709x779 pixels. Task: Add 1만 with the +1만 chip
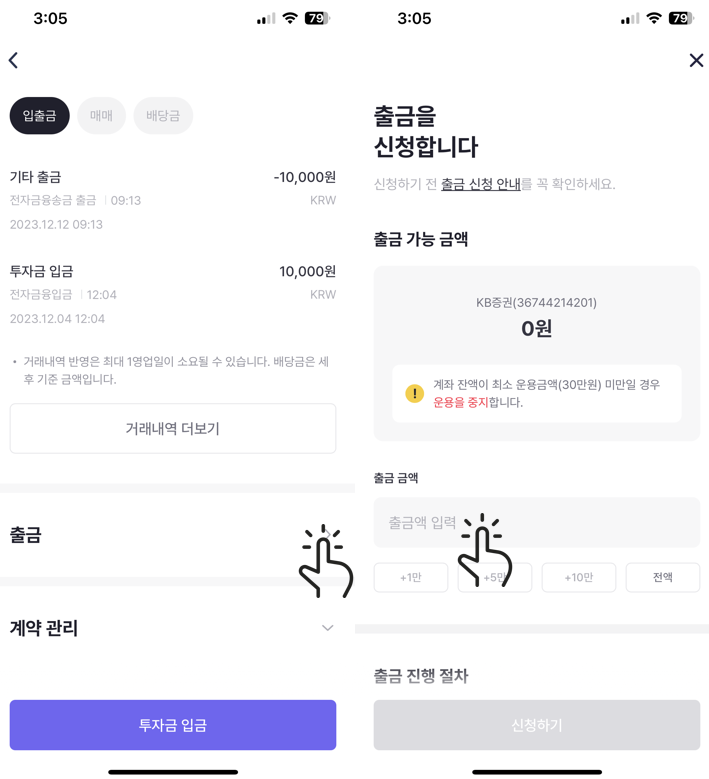pos(410,577)
